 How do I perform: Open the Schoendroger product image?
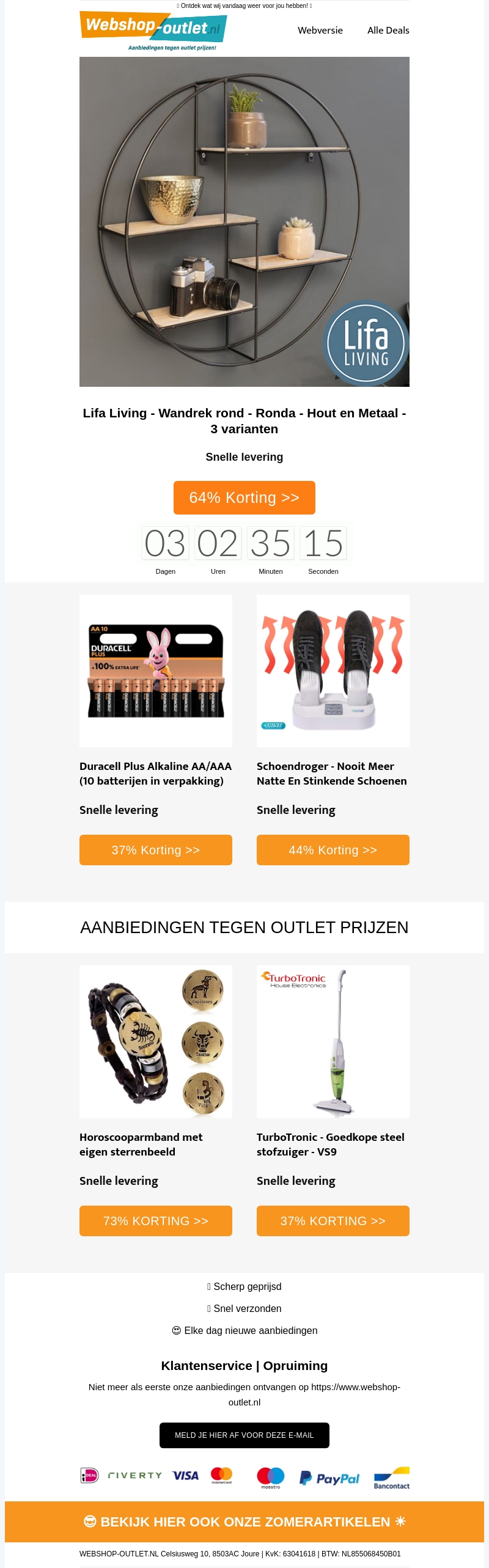click(333, 670)
